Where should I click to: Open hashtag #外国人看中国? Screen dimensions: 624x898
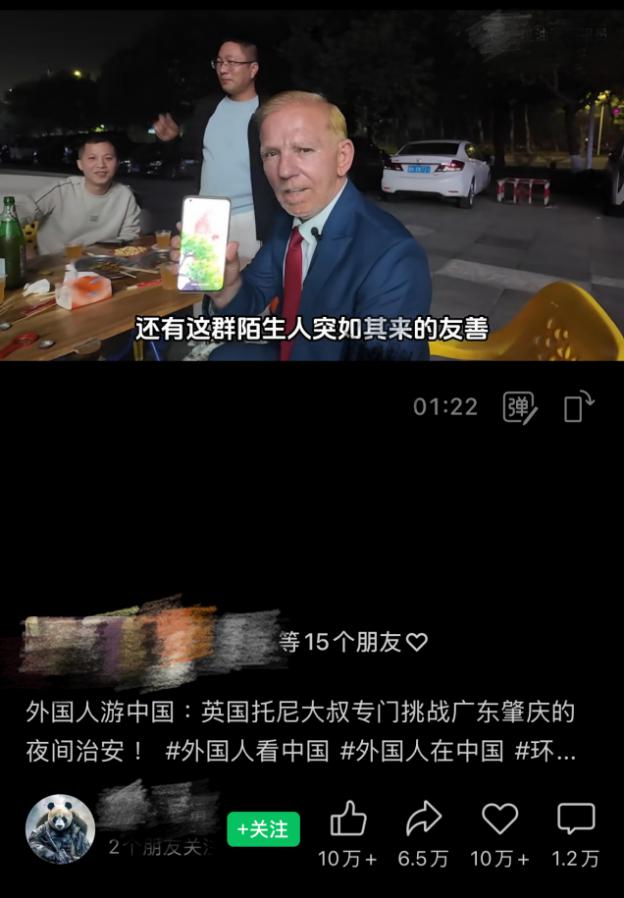click(247, 751)
